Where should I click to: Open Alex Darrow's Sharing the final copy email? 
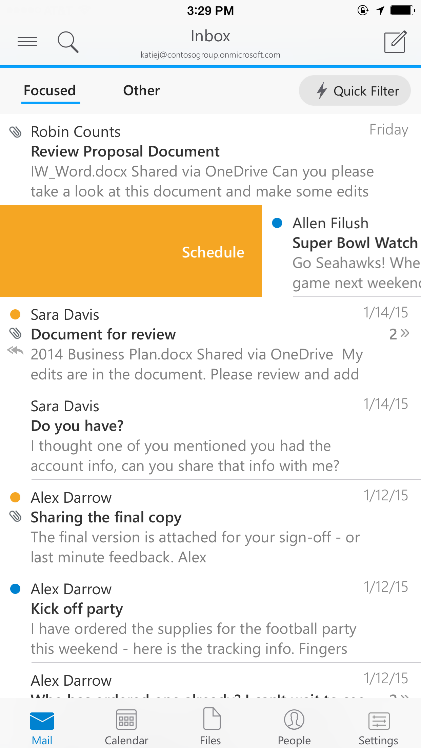click(x=210, y=526)
